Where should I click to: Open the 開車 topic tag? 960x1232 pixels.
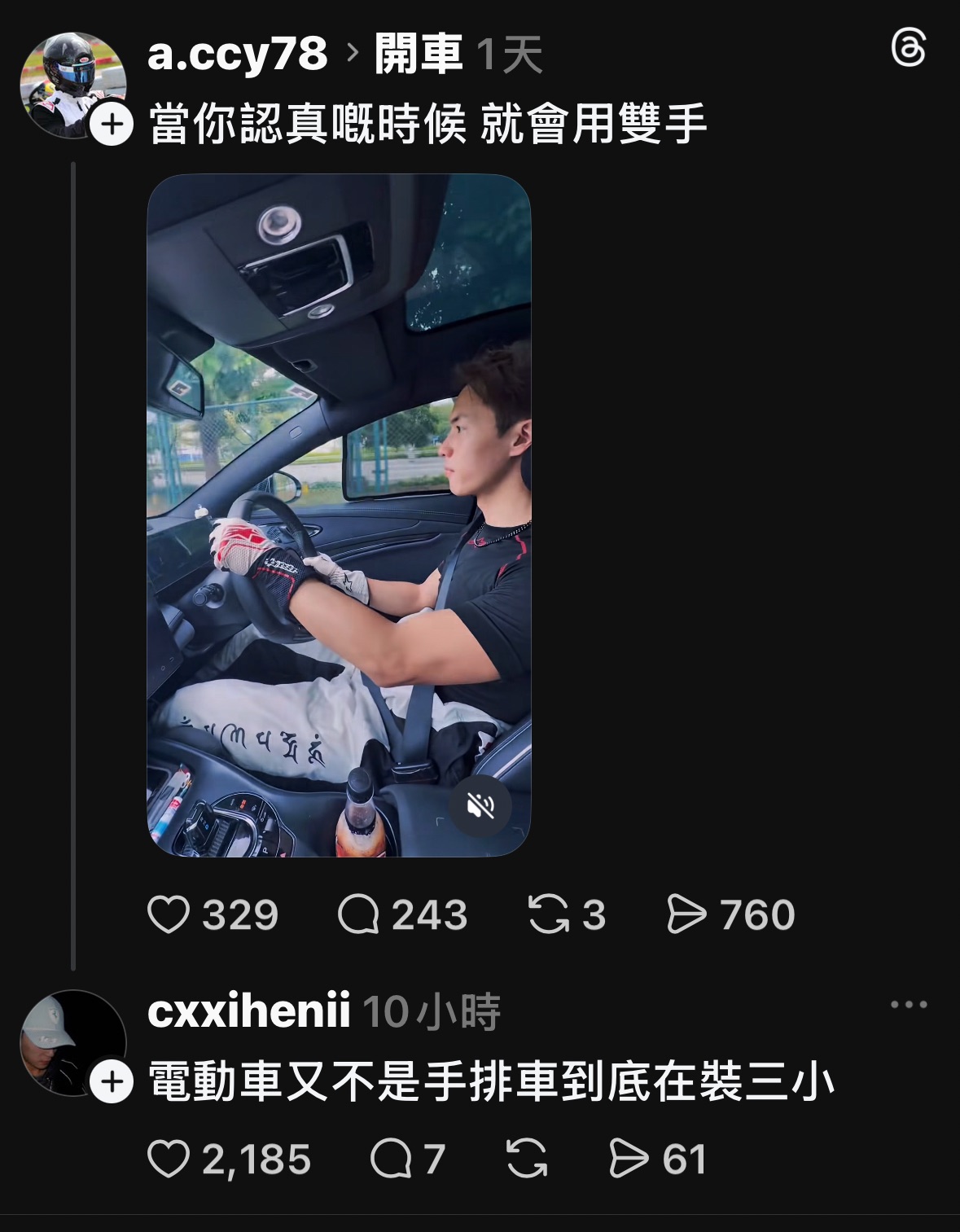pyautogui.click(x=419, y=55)
